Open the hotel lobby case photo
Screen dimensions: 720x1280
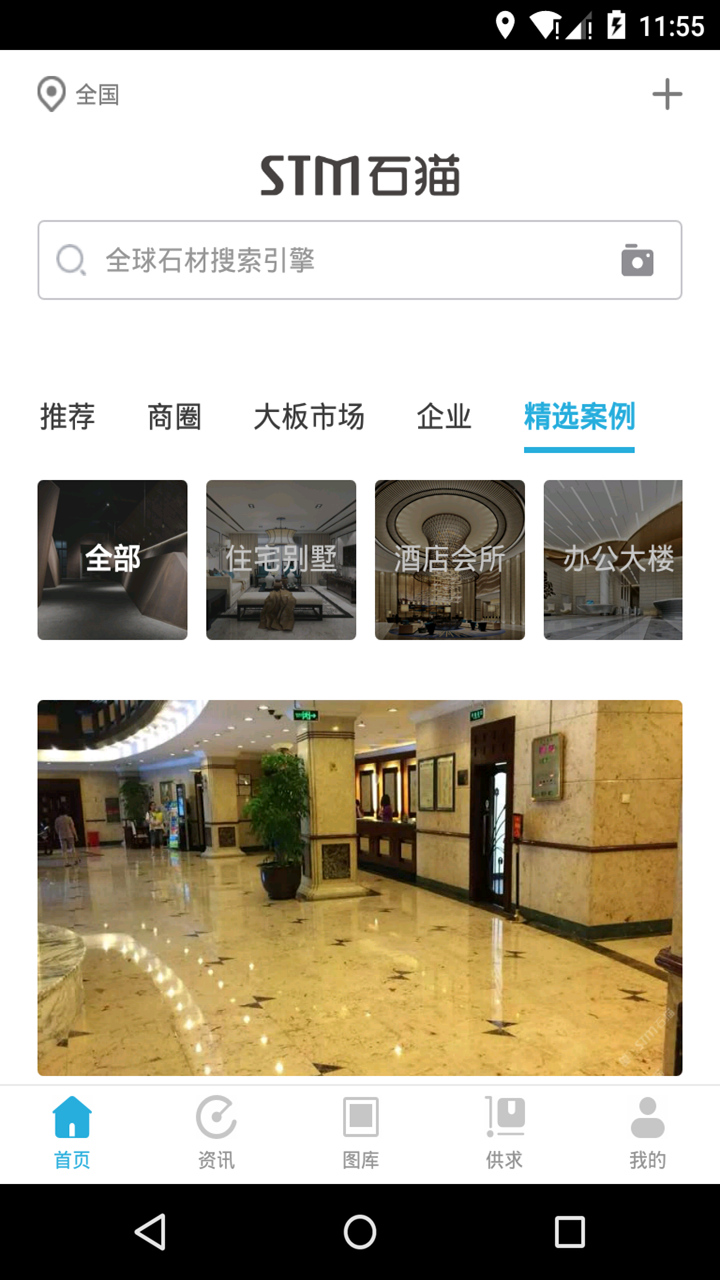(x=360, y=886)
